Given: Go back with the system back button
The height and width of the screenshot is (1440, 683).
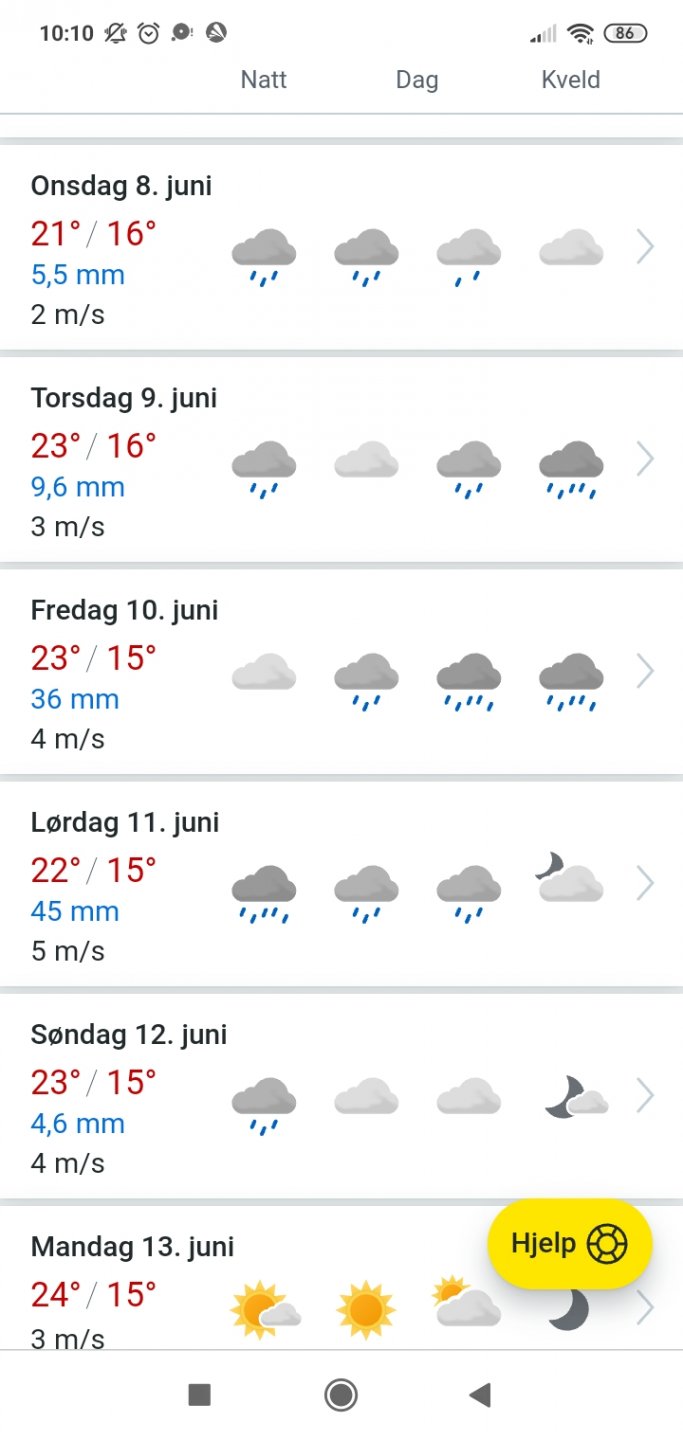Looking at the screenshot, I should click(x=481, y=1395).
